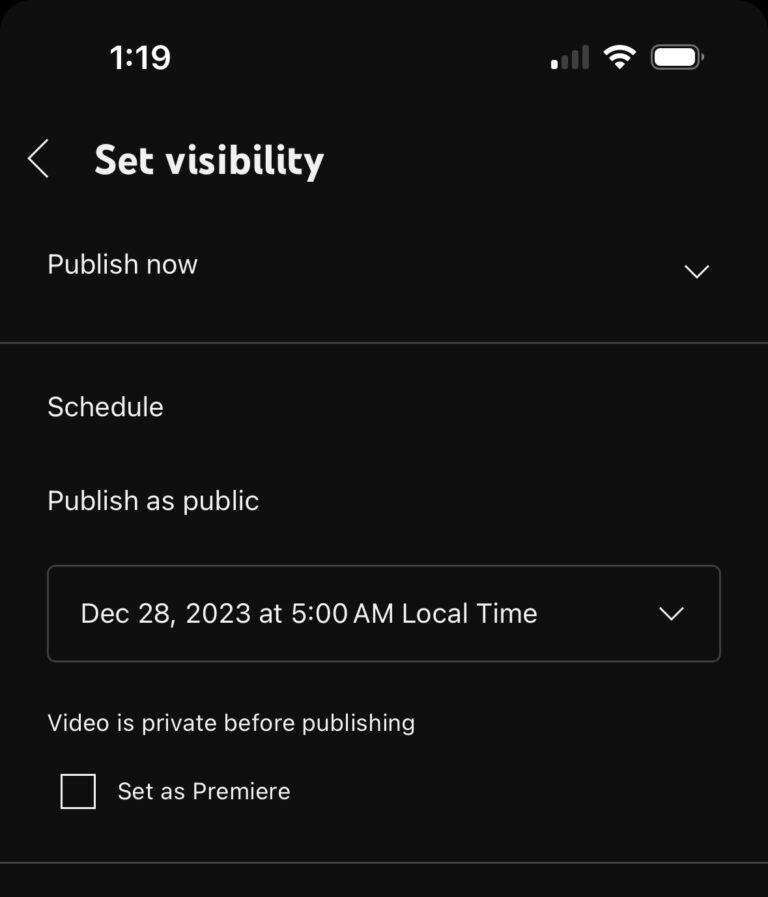Tap the Schedule heading text

[105, 406]
